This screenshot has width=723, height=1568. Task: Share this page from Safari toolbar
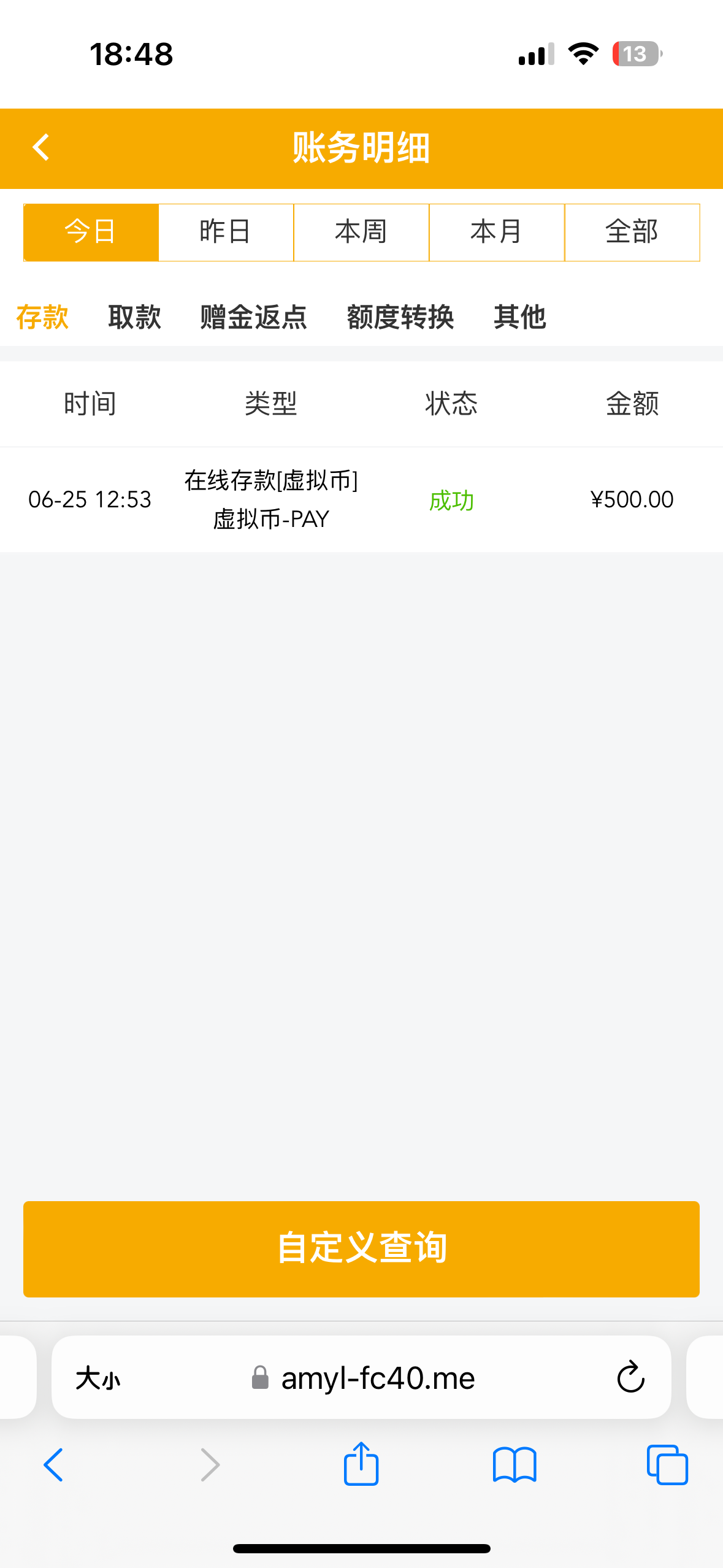tap(361, 1465)
